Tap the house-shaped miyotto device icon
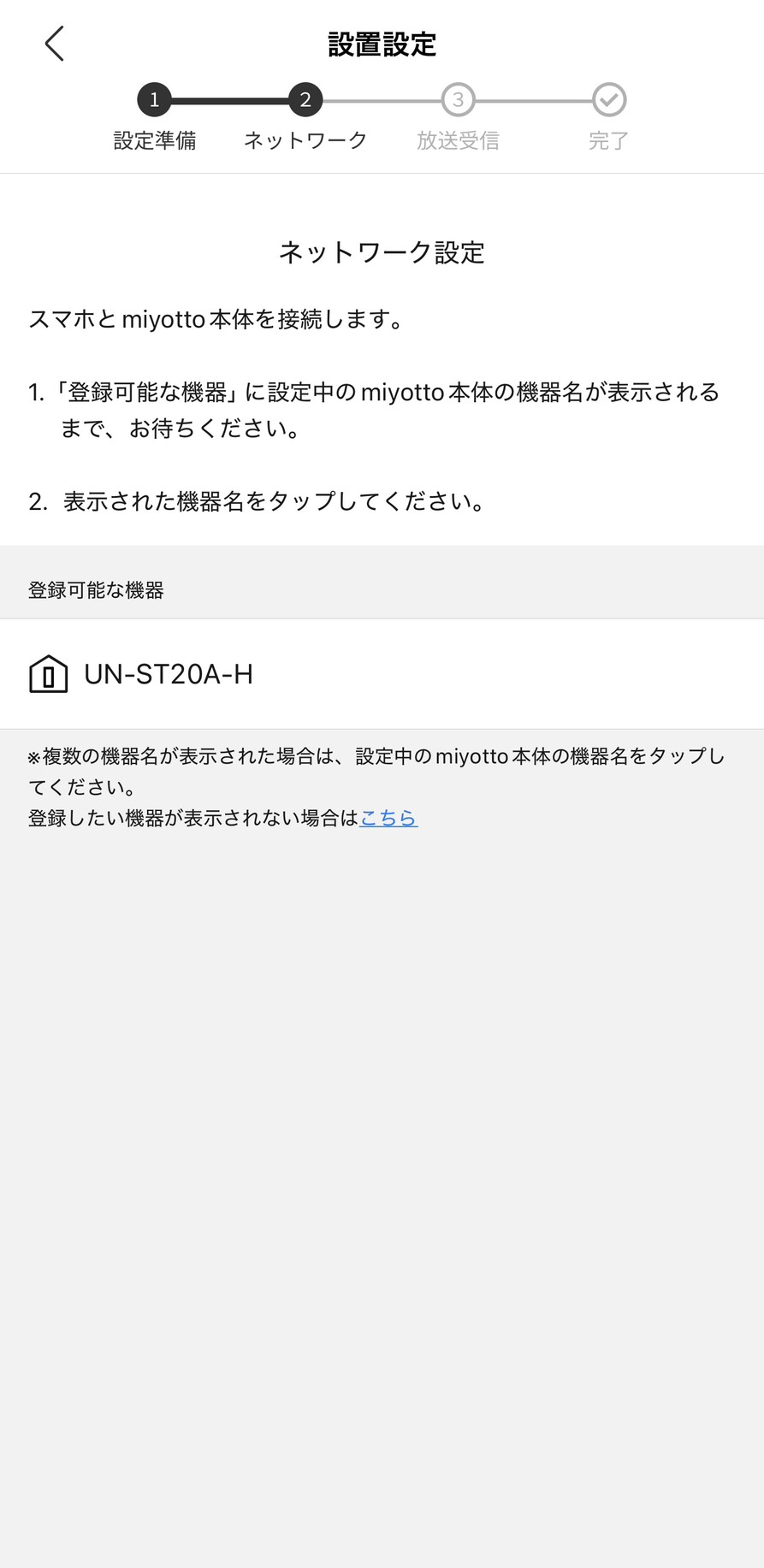764x1568 pixels. click(48, 675)
